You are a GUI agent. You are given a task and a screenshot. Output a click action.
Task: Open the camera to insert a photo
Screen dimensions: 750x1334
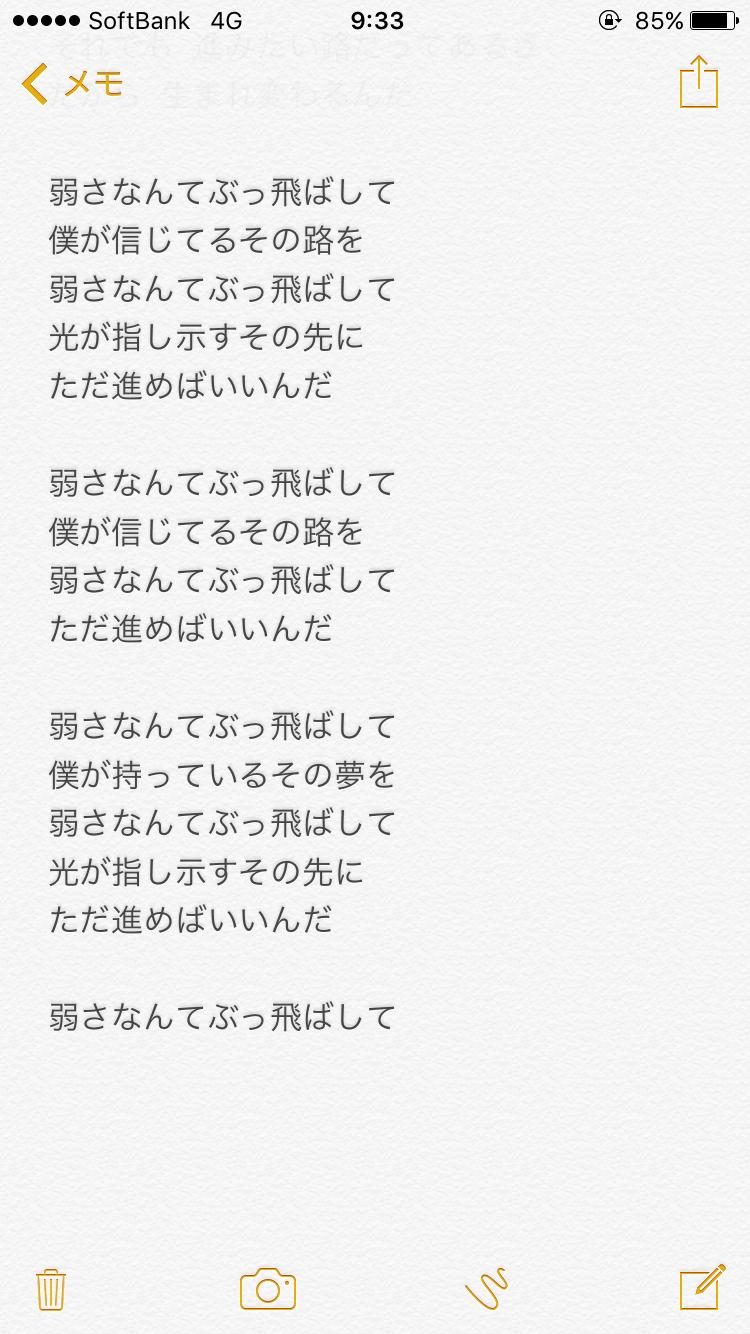coord(266,1290)
